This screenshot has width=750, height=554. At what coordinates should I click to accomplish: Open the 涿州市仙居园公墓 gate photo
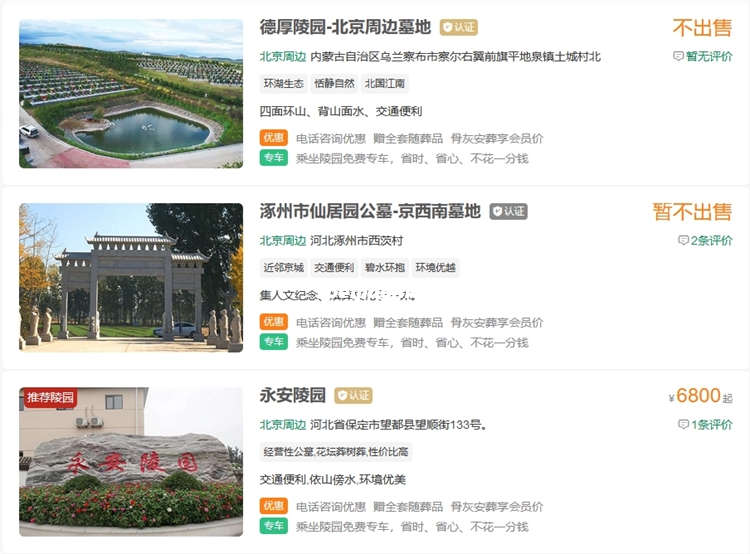click(131, 277)
